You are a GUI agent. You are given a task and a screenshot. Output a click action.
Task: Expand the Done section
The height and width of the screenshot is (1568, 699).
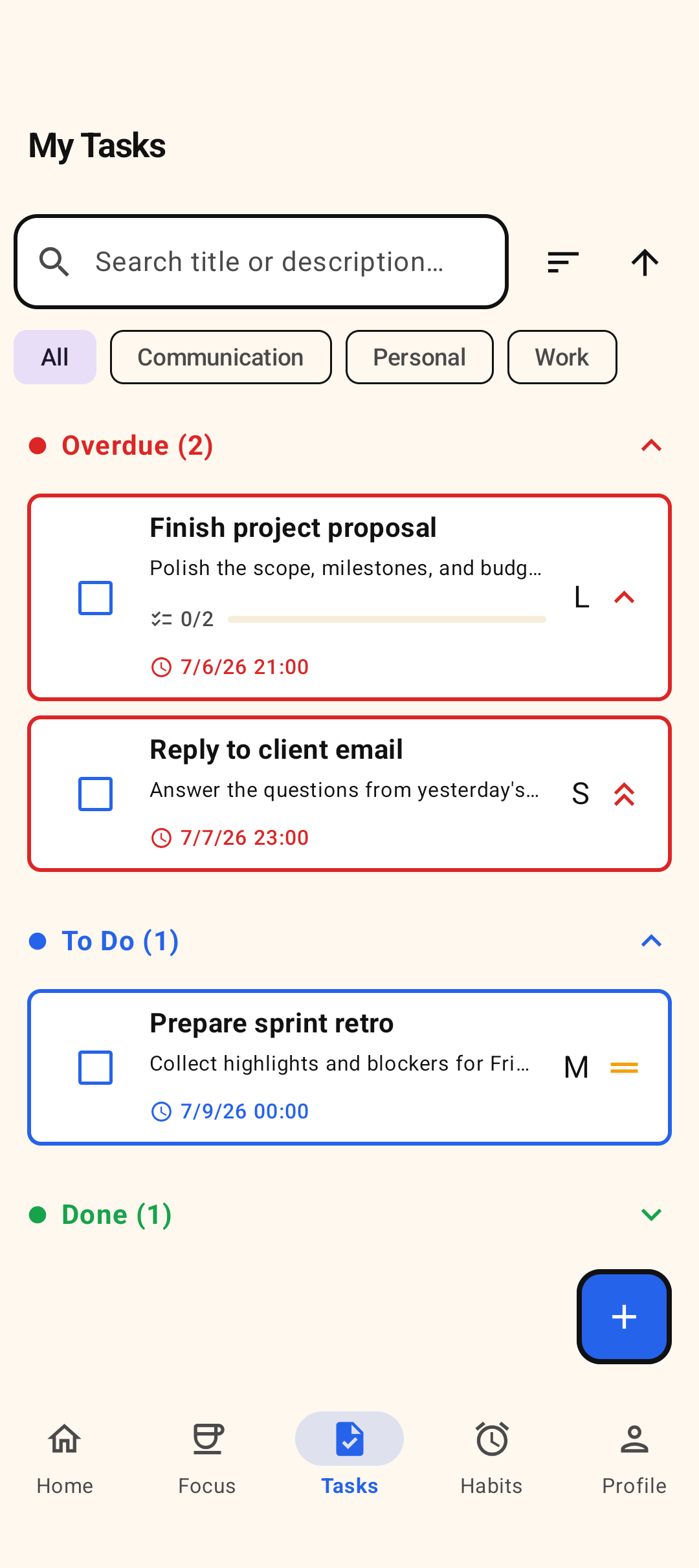(651, 1215)
